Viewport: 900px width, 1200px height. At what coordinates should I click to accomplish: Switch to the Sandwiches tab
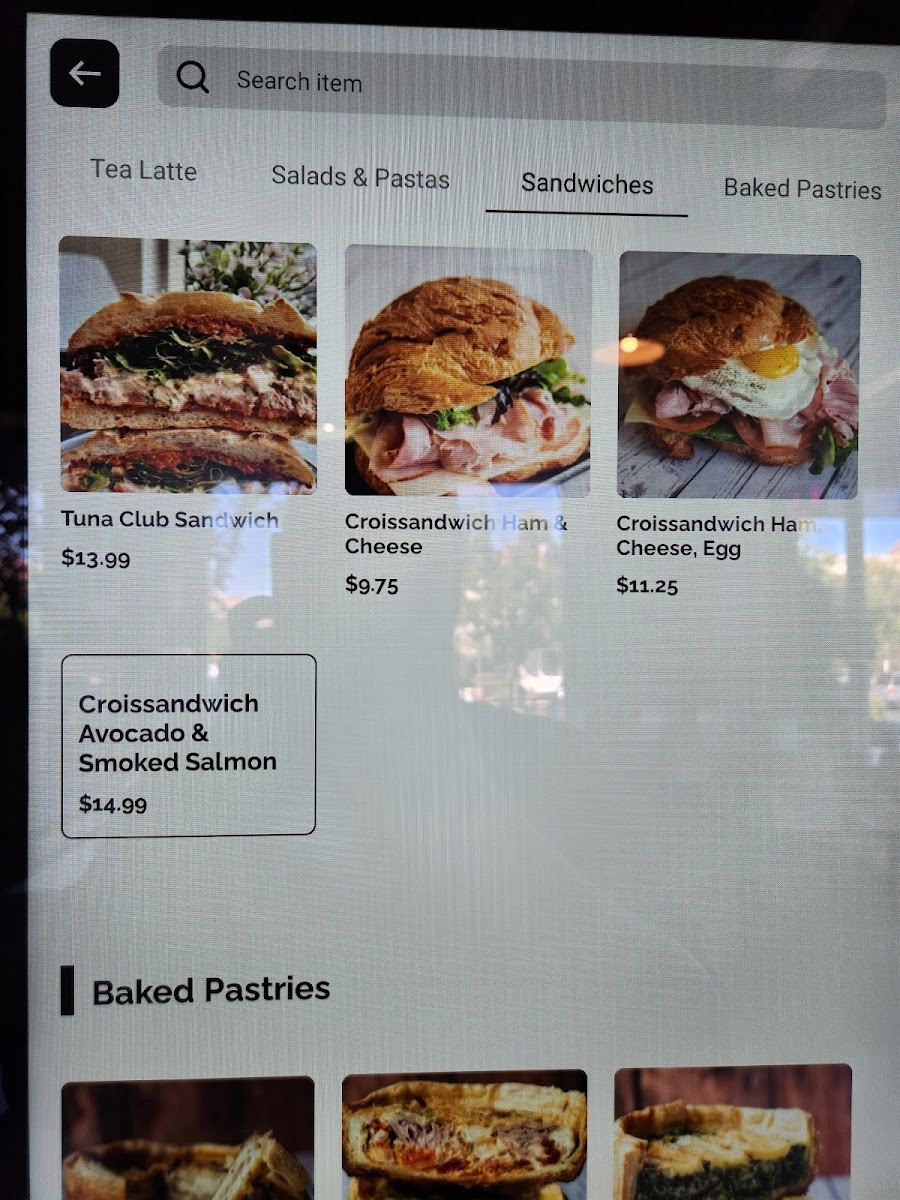(x=587, y=185)
